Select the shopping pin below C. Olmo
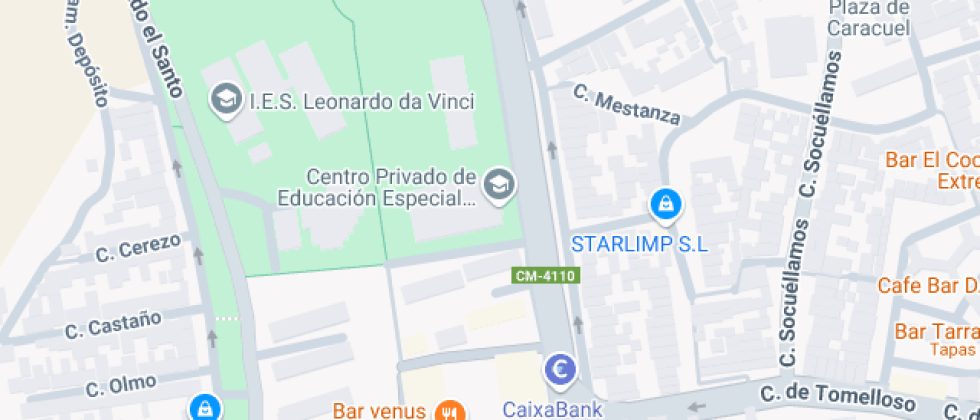The width and height of the screenshot is (980, 420). tap(204, 406)
